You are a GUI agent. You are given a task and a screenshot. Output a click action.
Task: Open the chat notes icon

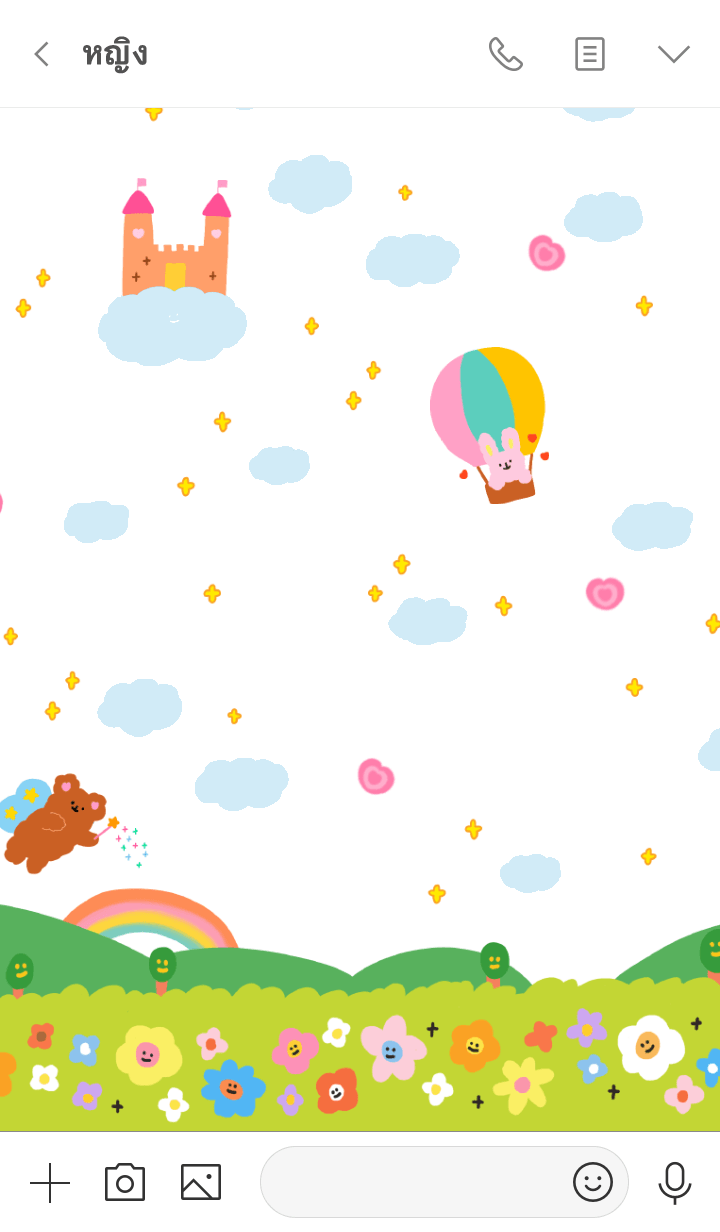click(589, 54)
